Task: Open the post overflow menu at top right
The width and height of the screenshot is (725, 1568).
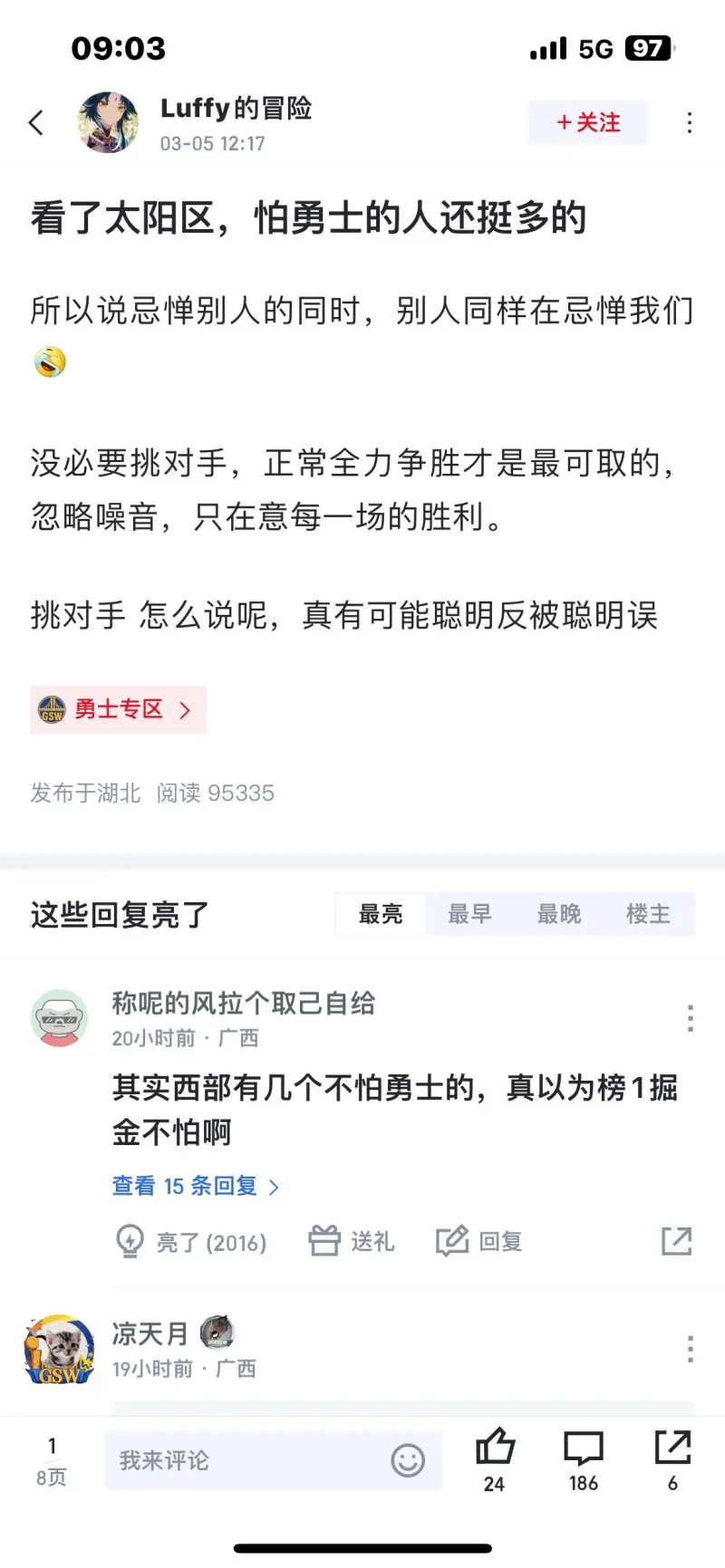Action: click(690, 122)
